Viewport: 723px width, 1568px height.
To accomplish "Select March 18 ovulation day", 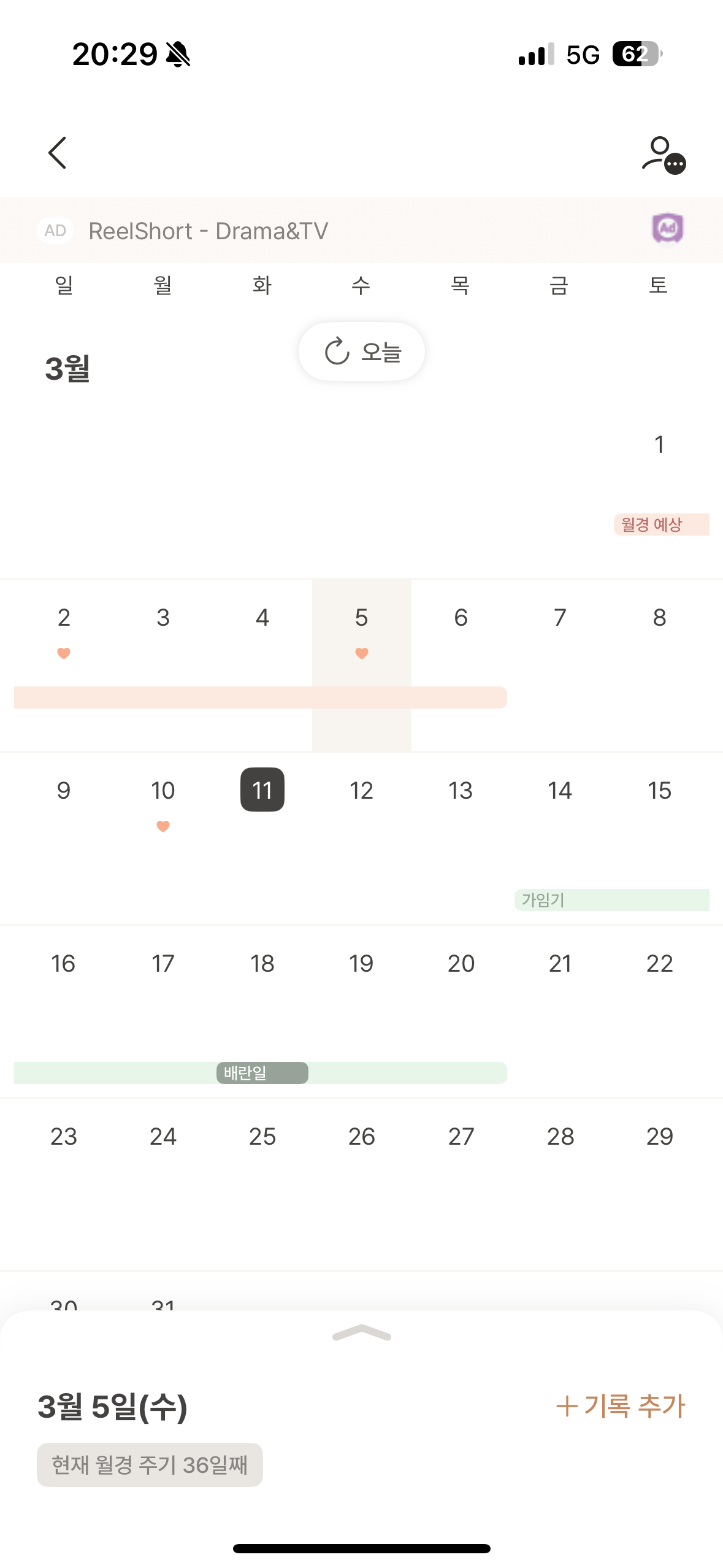I will pyautogui.click(x=262, y=964).
